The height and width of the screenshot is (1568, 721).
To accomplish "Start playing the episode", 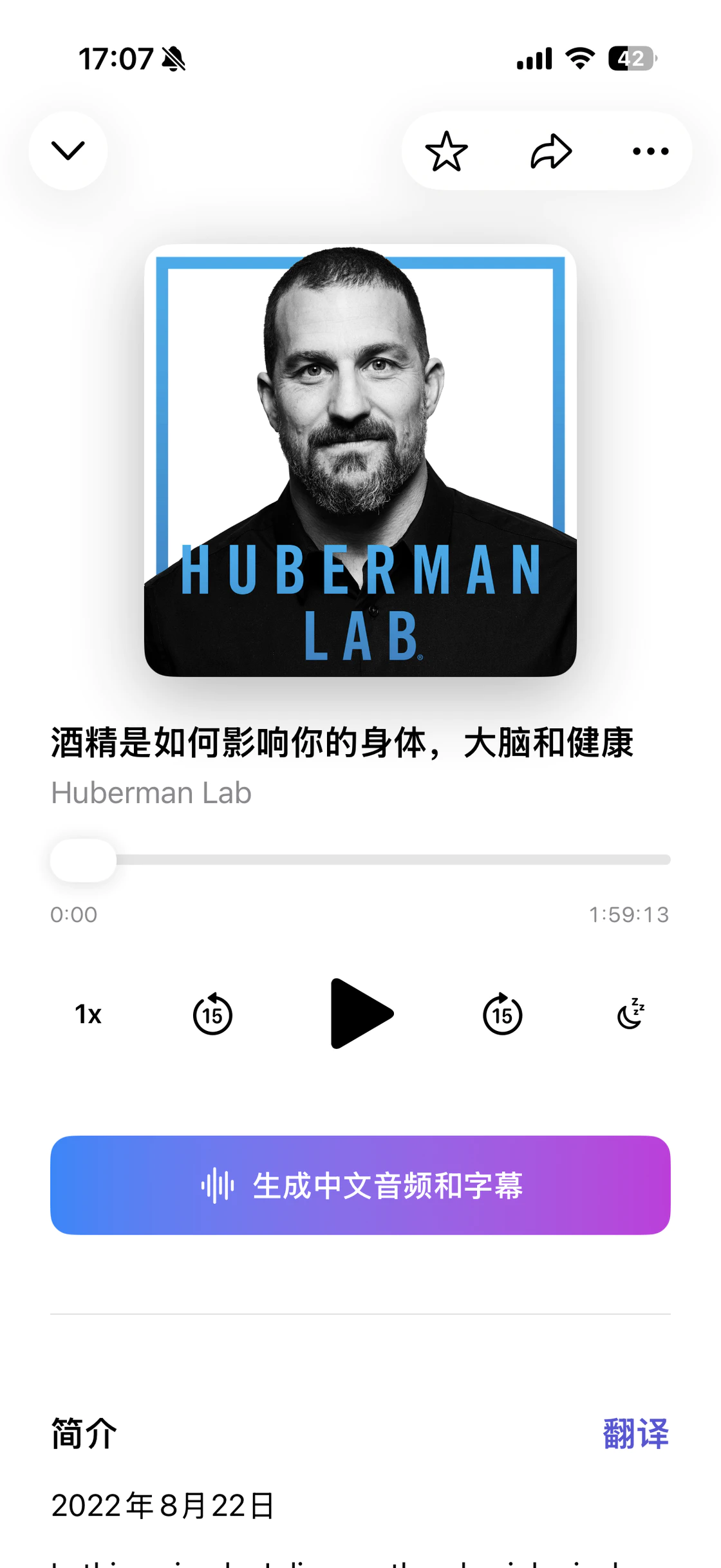I will [x=362, y=1013].
